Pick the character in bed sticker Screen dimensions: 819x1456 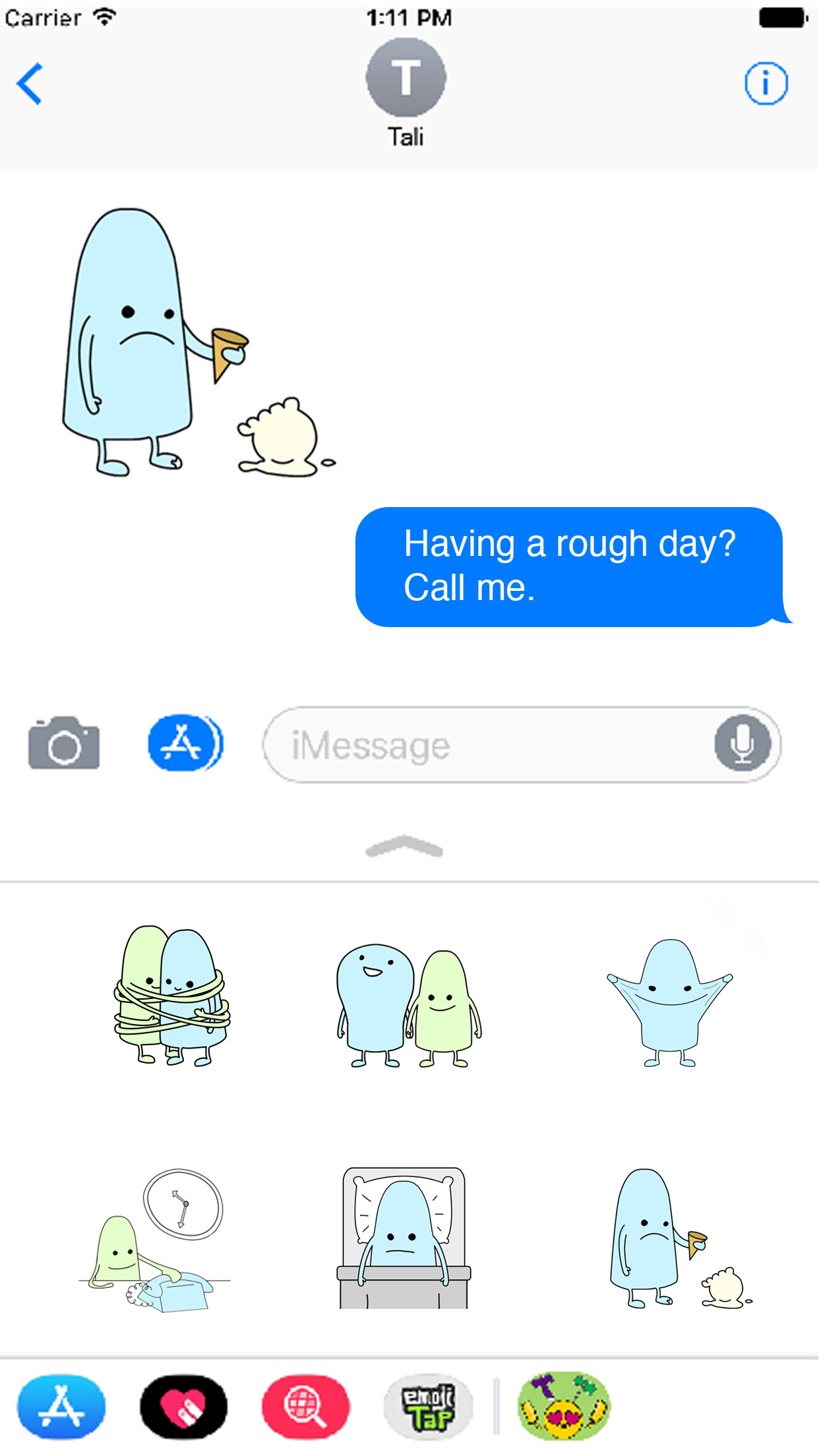404,1238
